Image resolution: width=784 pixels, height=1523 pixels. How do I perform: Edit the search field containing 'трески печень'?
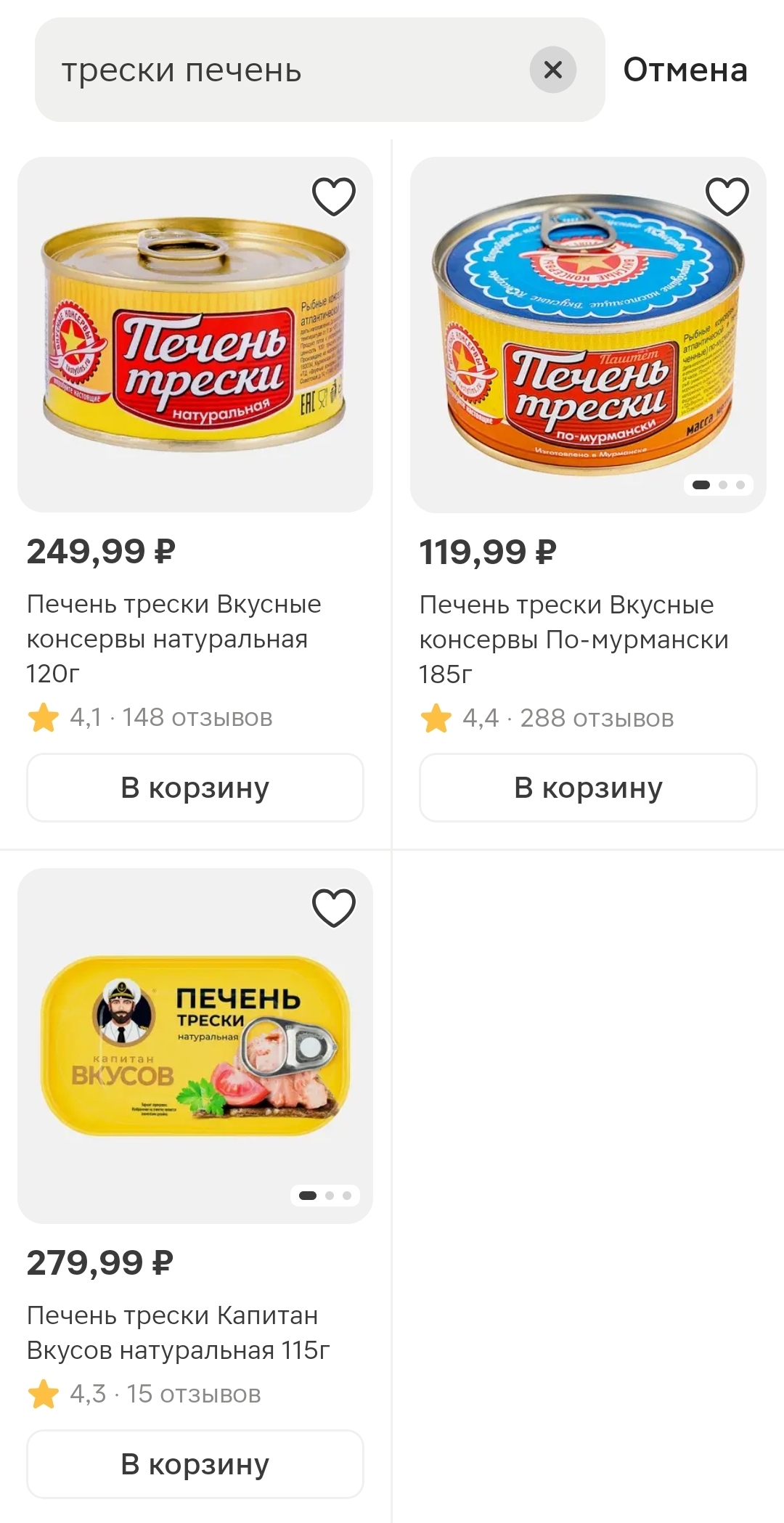[x=283, y=70]
